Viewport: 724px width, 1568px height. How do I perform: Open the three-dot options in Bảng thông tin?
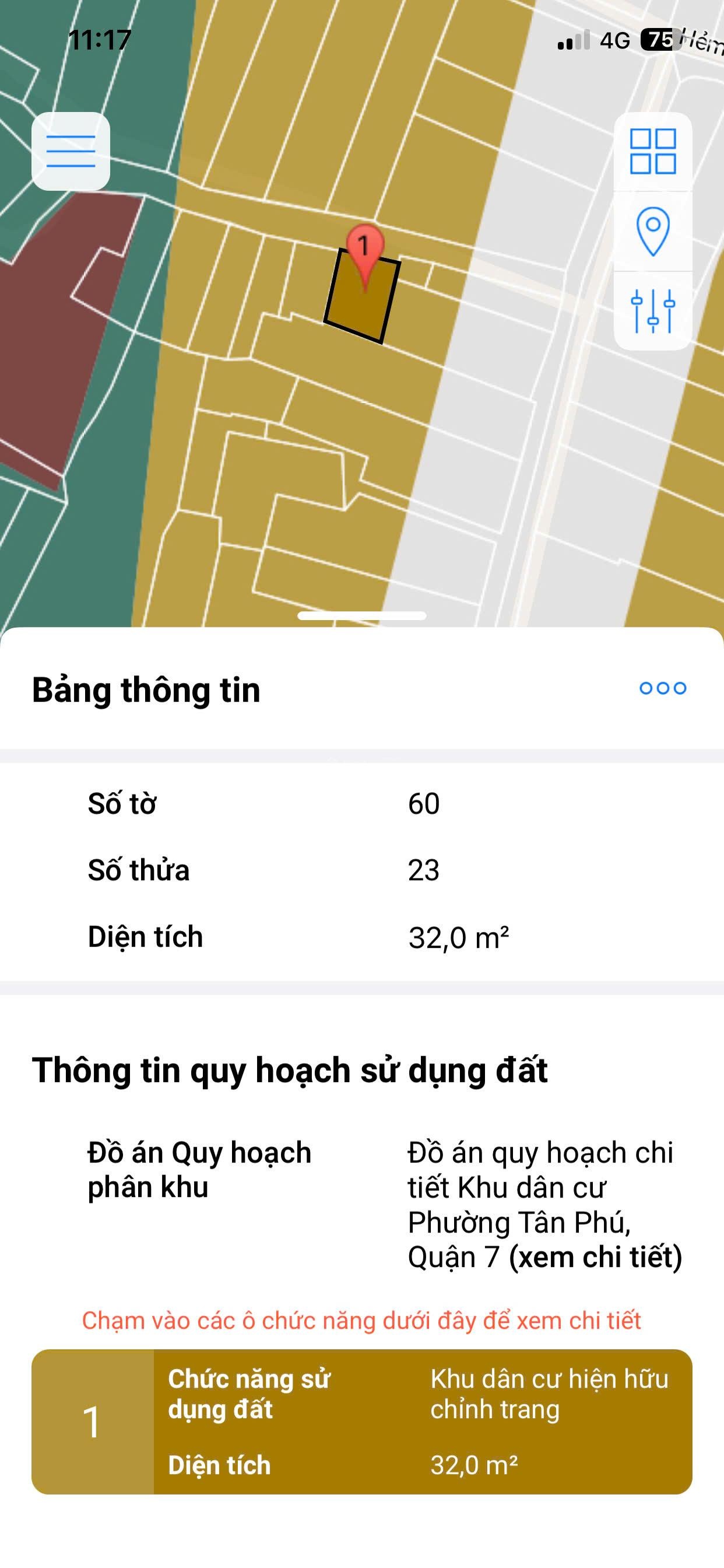pyautogui.click(x=663, y=688)
